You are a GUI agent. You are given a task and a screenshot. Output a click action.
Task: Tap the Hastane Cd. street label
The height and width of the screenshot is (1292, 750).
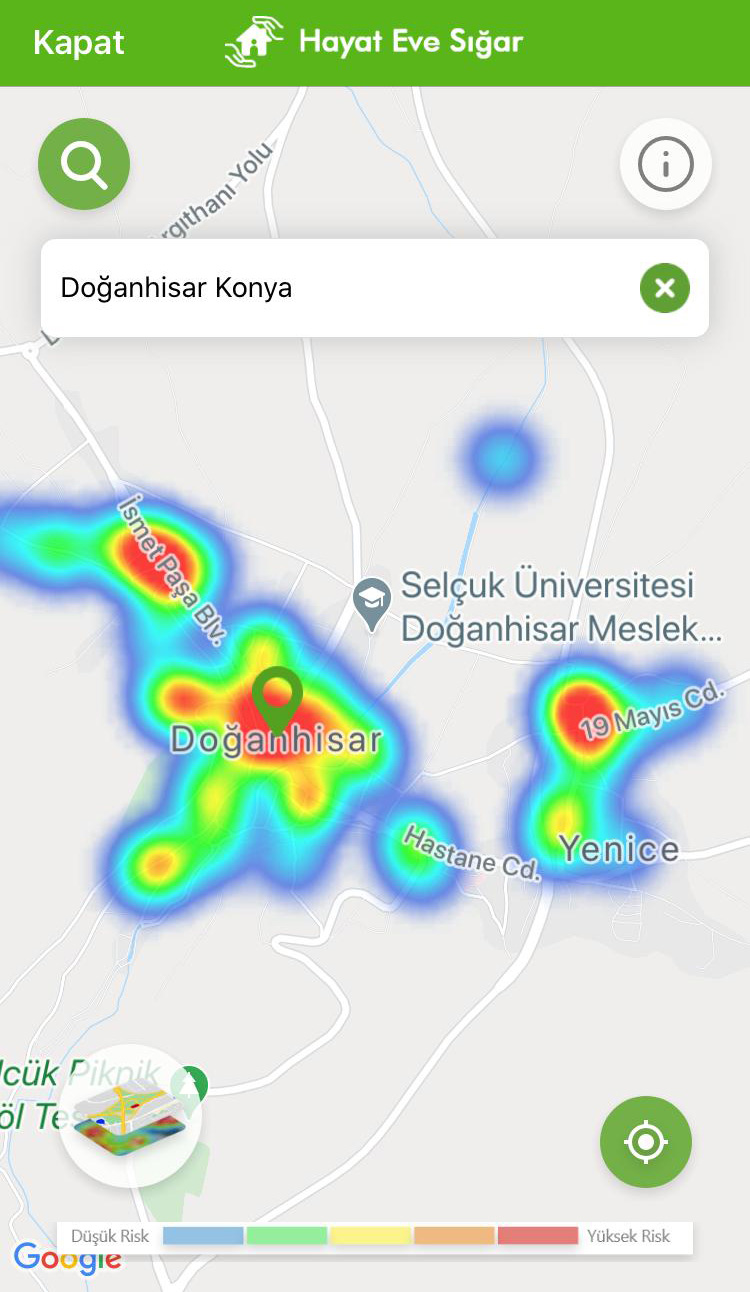coord(470,853)
